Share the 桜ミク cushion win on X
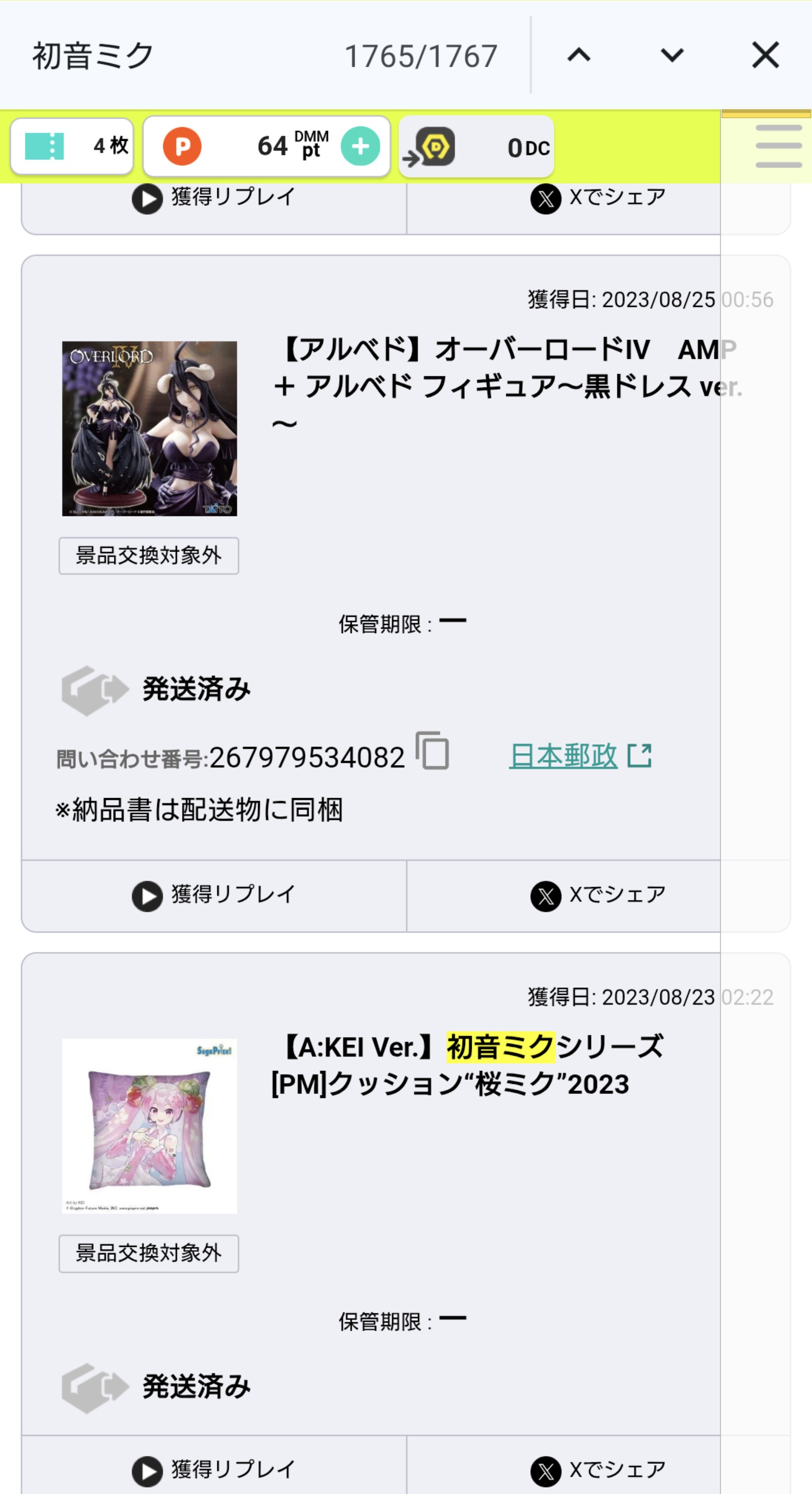 pyautogui.click(x=598, y=1471)
